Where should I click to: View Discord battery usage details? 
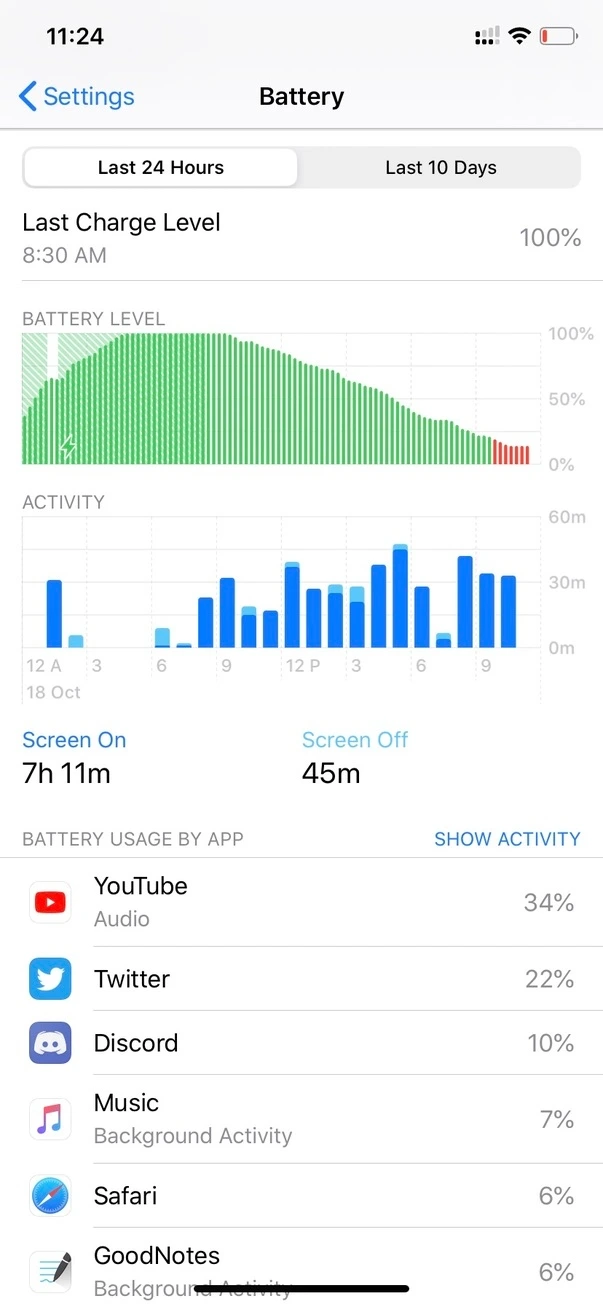tap(300, 1043)
